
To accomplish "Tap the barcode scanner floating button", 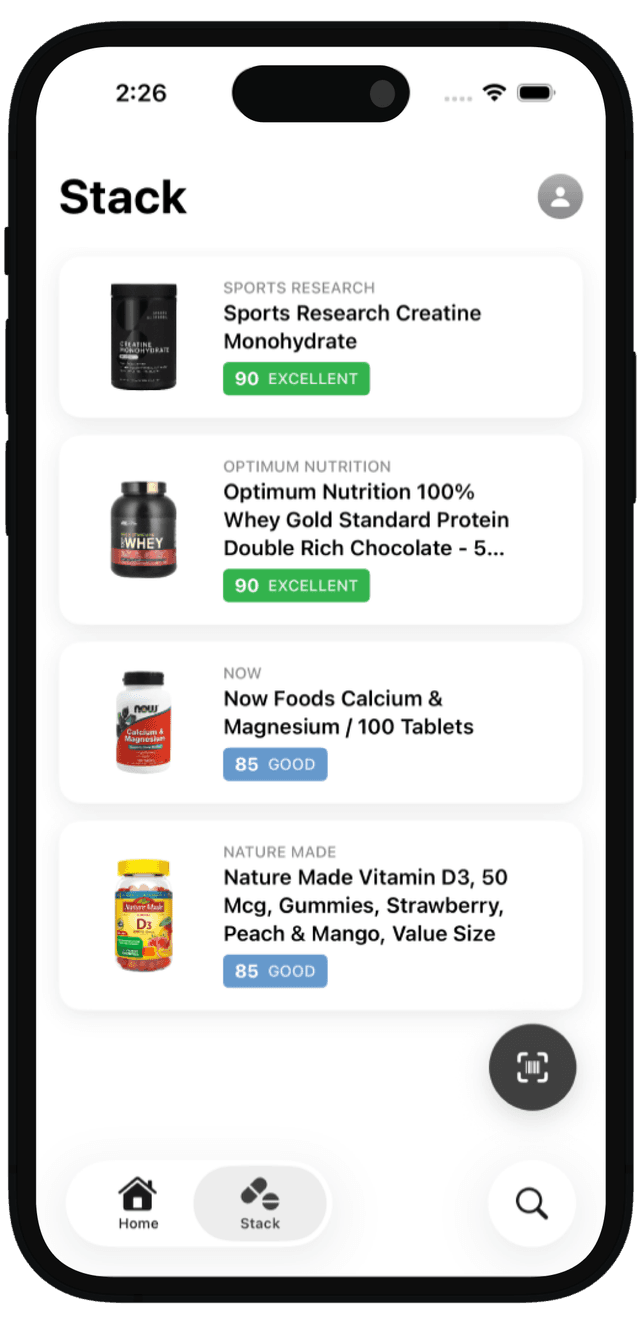I will click(532, 1067).
